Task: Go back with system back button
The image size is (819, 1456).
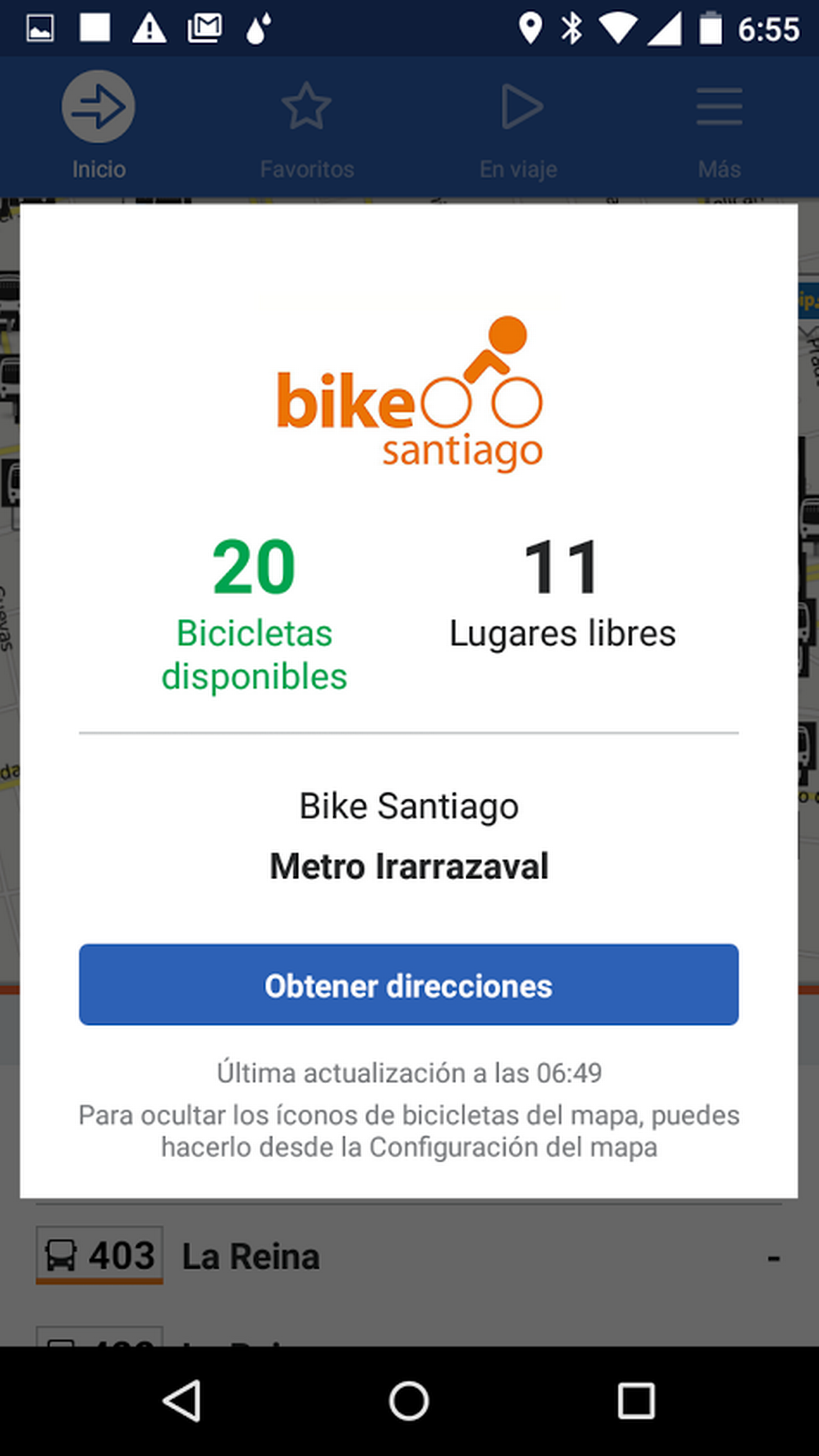Action: click(x=182, y=1401)
